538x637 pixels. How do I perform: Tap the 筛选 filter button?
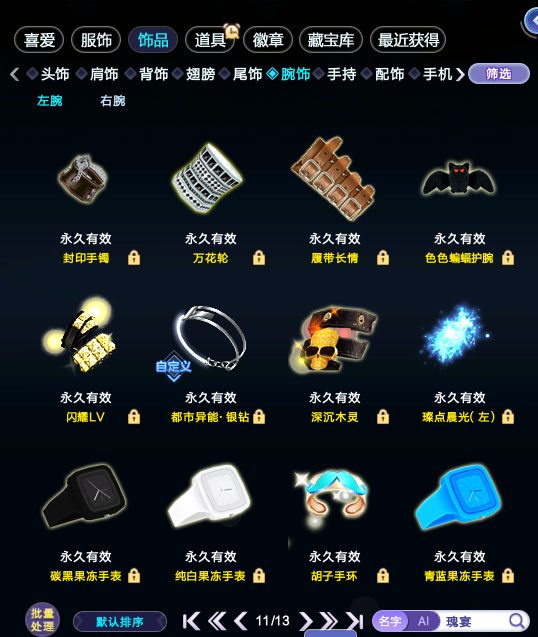pyautogui.click(x=499, y=74)
